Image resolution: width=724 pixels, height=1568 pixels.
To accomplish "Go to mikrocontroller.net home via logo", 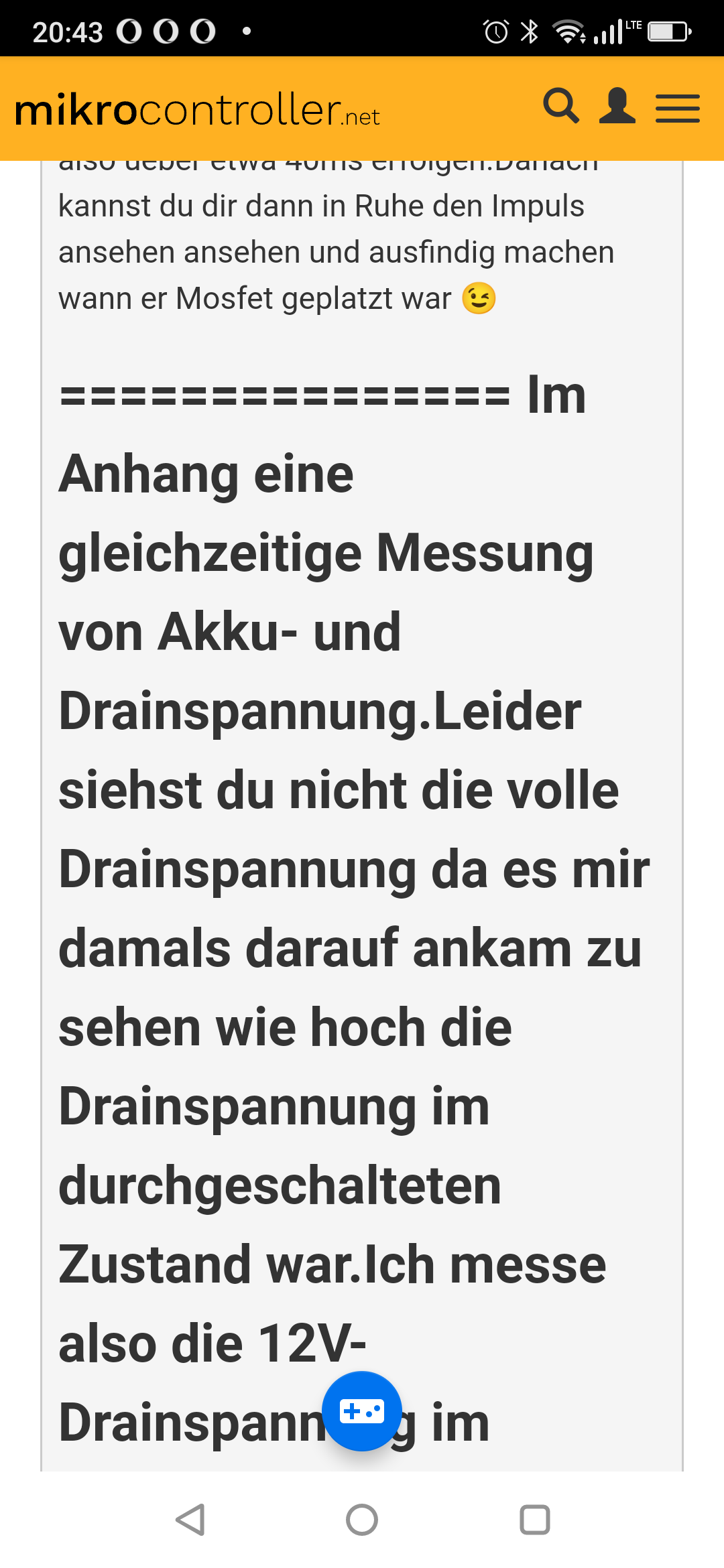I will [197, 109].
